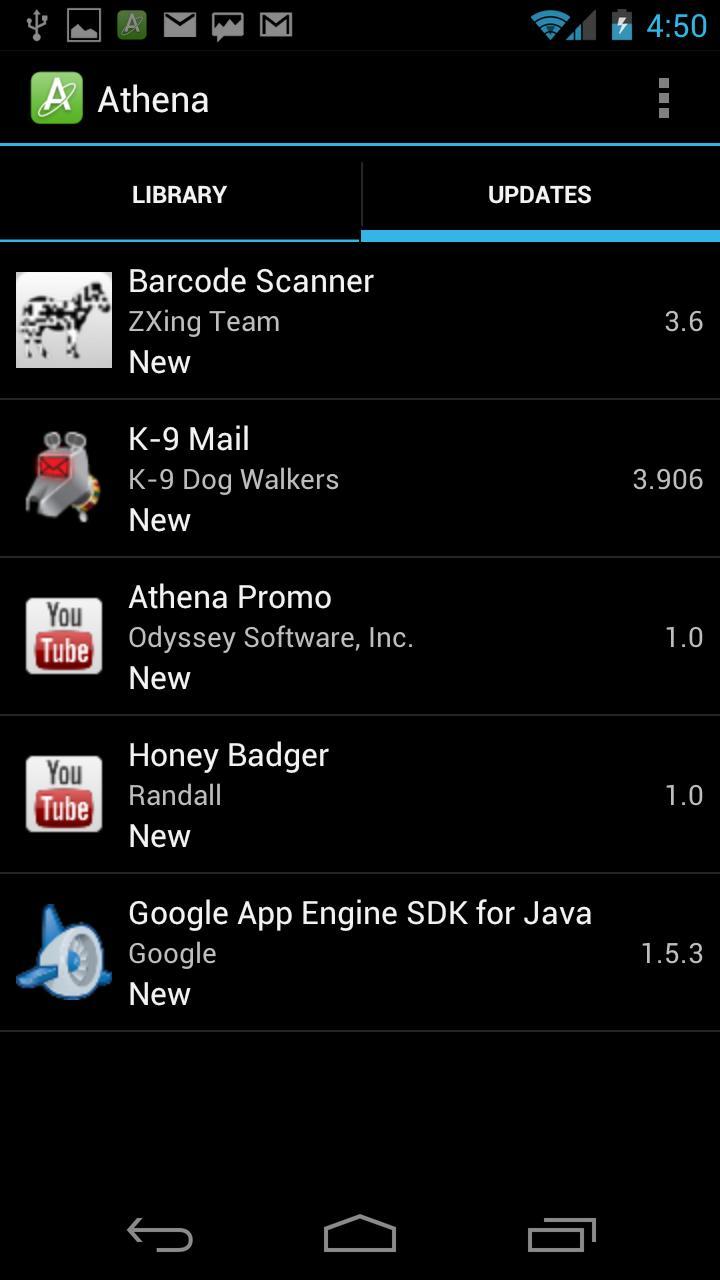This screenshot has height=1280, width=720.
Task: Switch to the LIBRARY tab
Action: 180,194
